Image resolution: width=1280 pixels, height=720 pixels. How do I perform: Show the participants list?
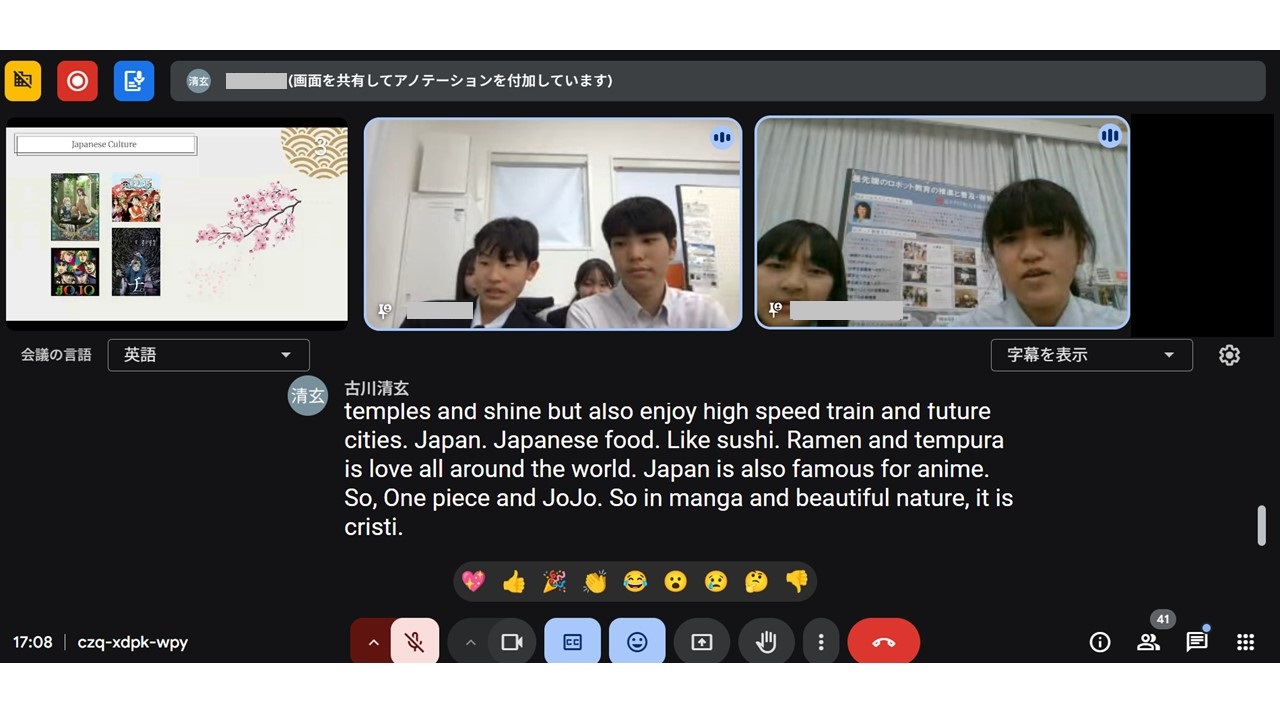coord(1148,642)
